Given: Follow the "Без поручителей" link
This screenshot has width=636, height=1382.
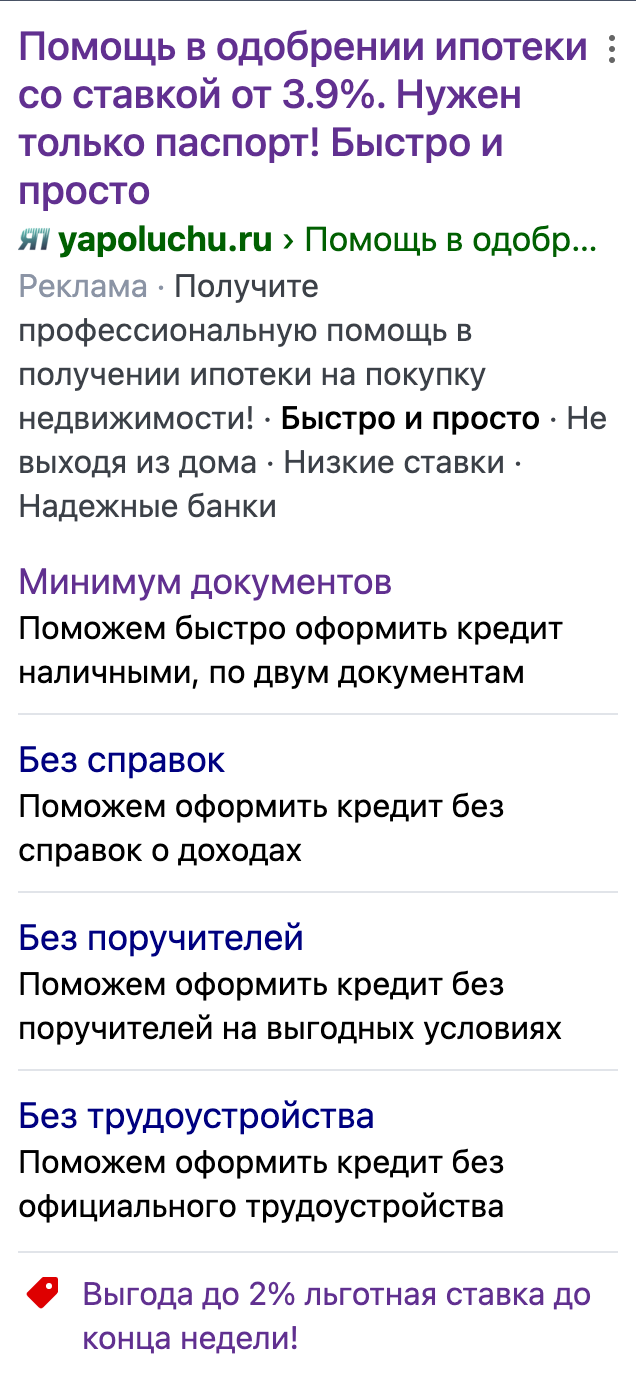Looking at the screenshot, I should click(161, 938).
